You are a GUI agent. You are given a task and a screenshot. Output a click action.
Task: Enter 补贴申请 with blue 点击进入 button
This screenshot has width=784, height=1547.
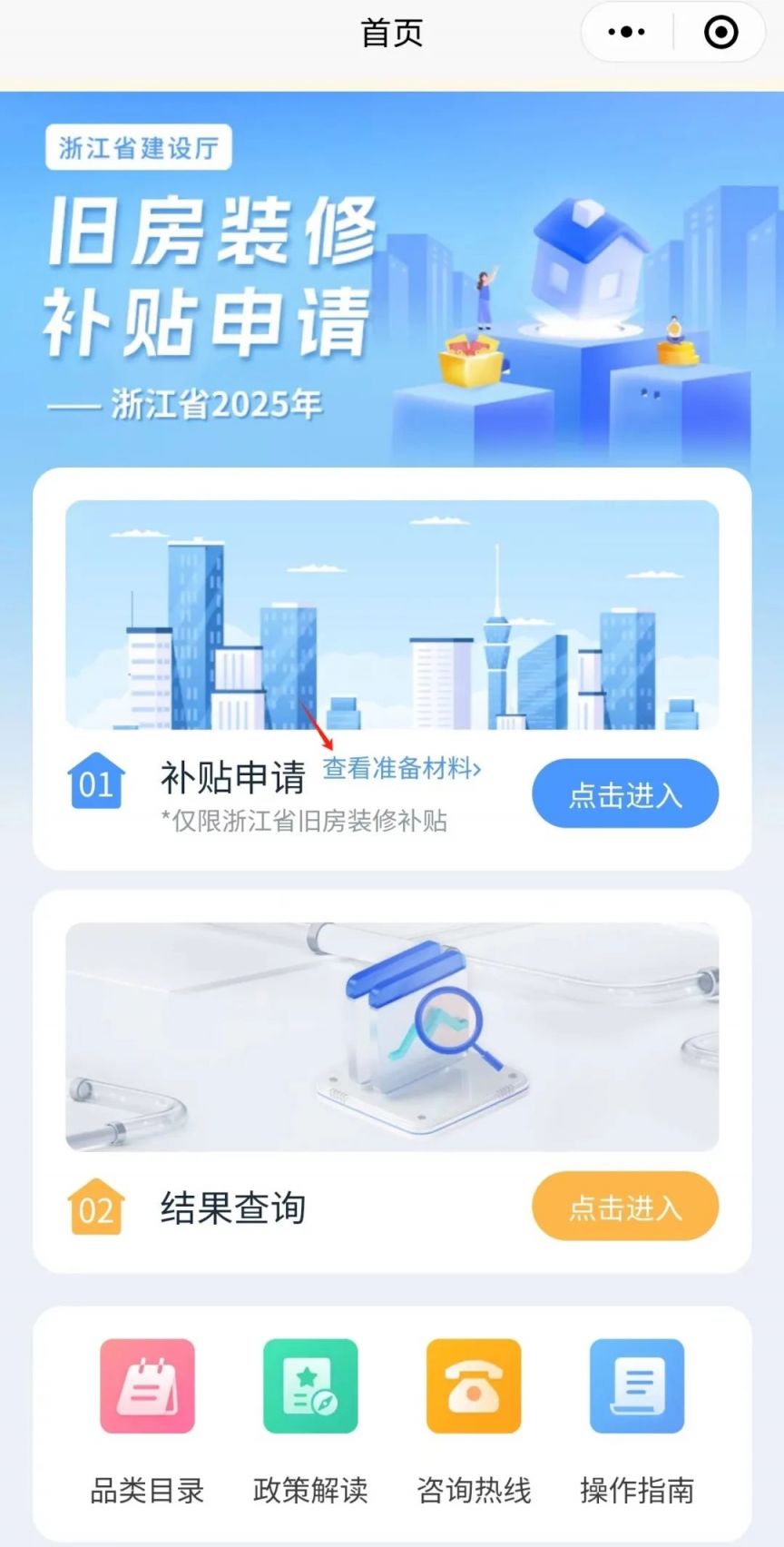(624, 794)
